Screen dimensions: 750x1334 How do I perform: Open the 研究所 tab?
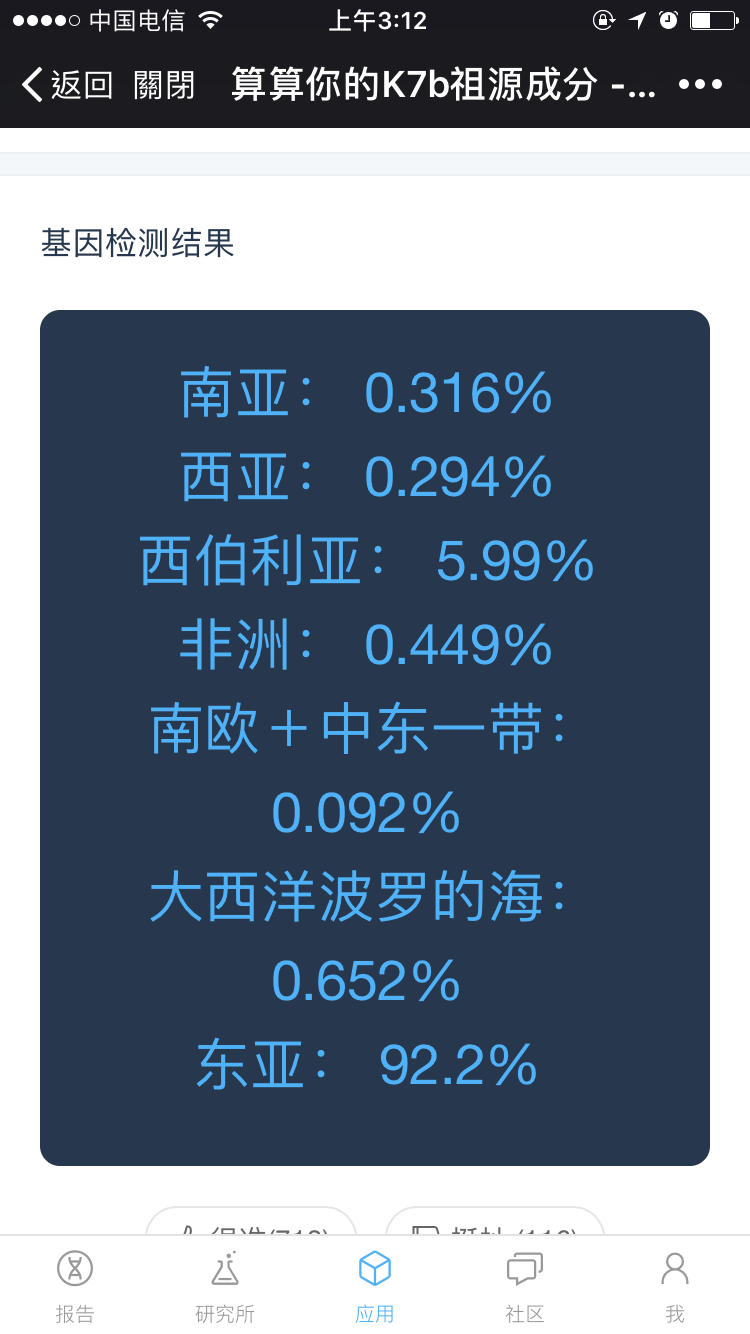click(225, 1287)
